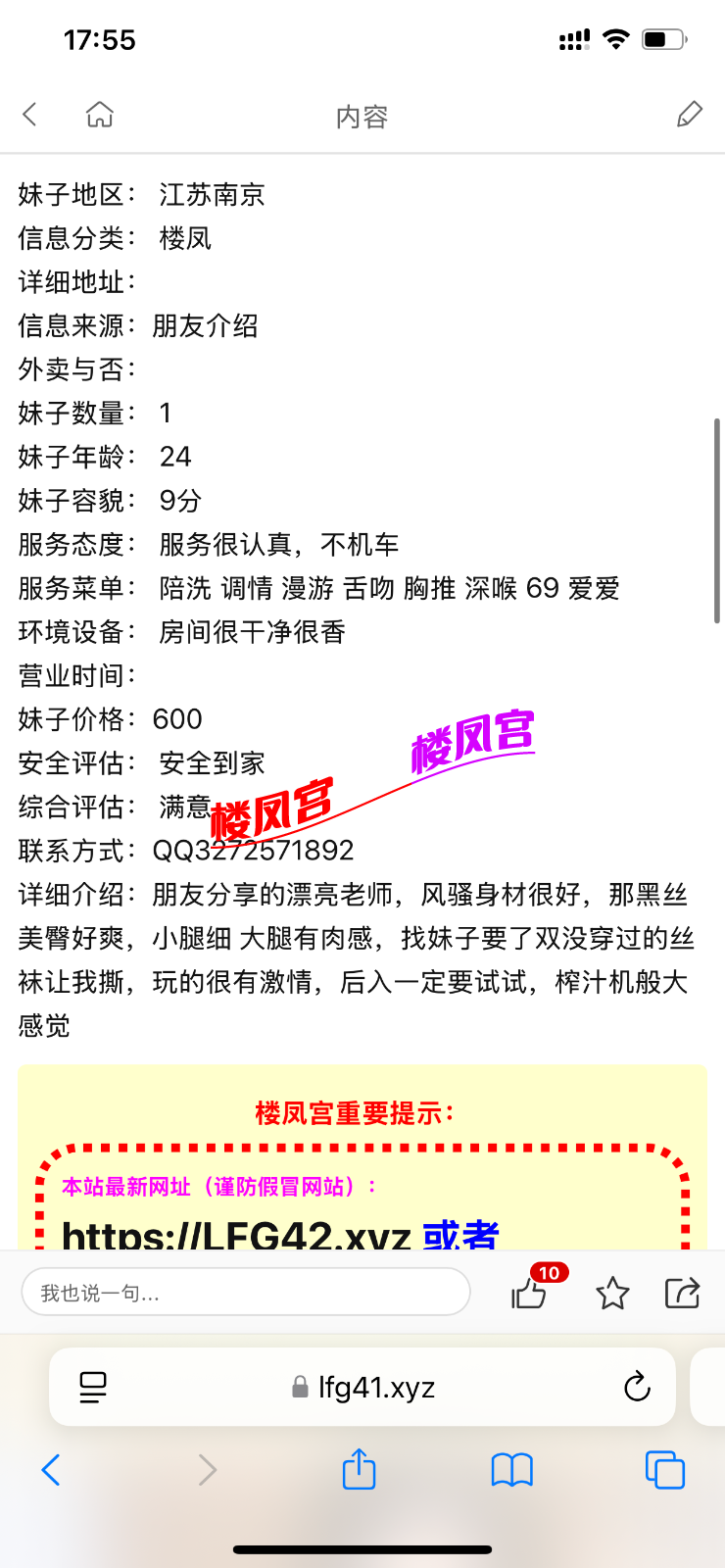Tap the pencil edit icon

click(x=690, y=115)
